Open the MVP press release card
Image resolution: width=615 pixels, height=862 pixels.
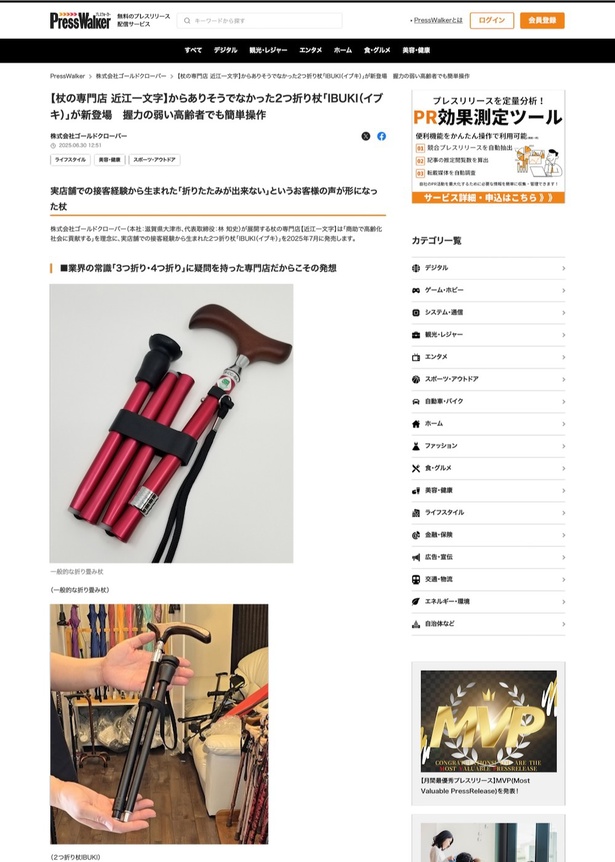pyautogui.click(x=488, y=732)
